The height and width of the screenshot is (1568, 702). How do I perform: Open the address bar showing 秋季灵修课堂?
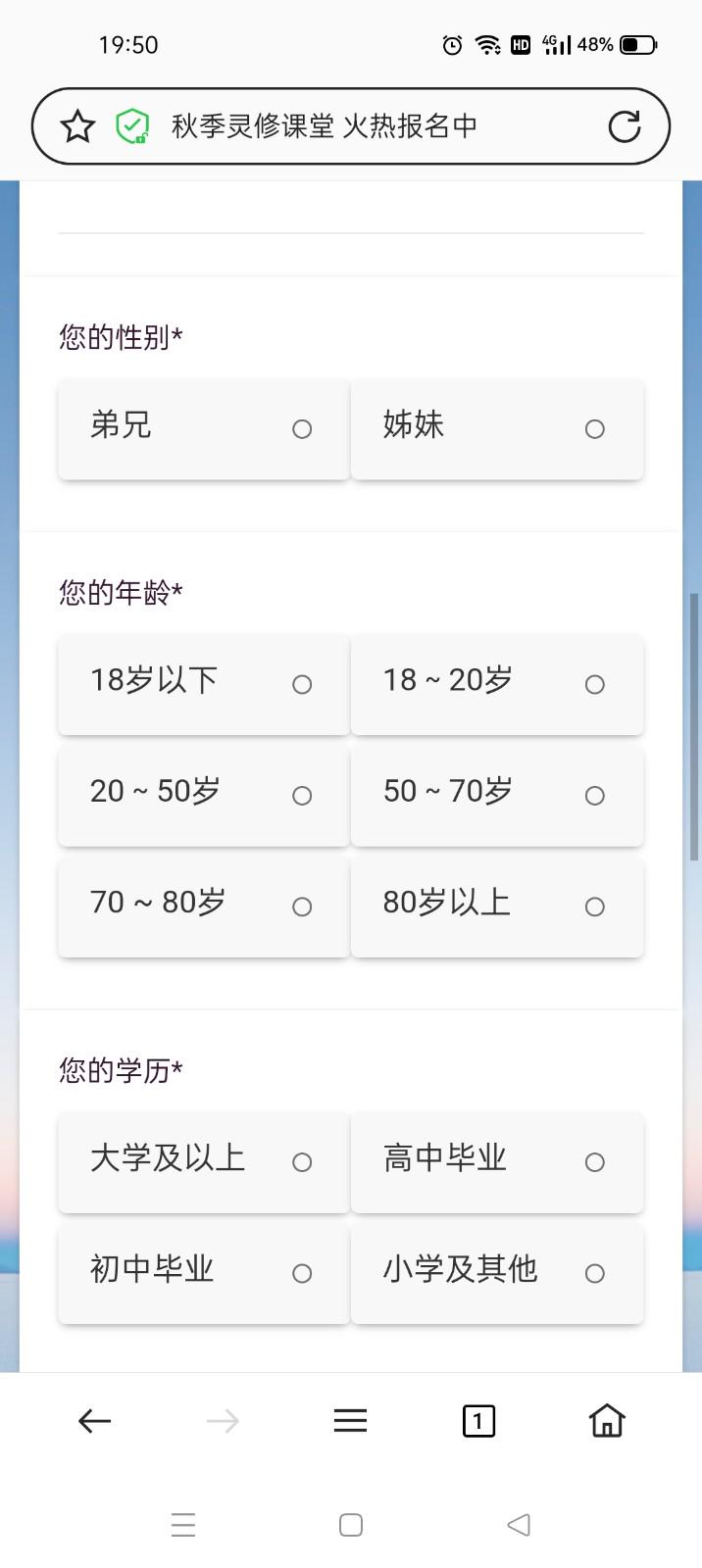click(x=324, y=126)
